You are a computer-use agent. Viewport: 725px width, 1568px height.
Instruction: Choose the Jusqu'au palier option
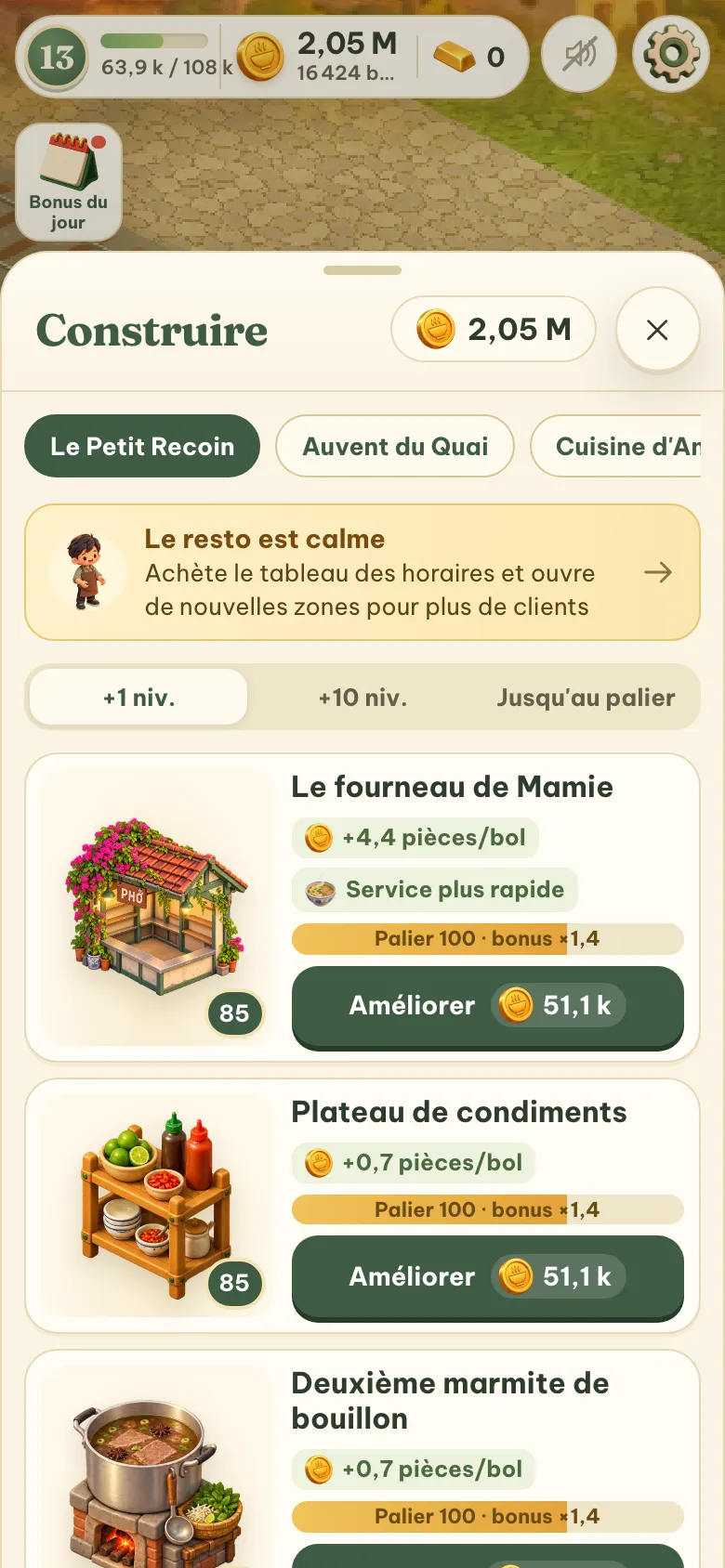coord(586,698)
